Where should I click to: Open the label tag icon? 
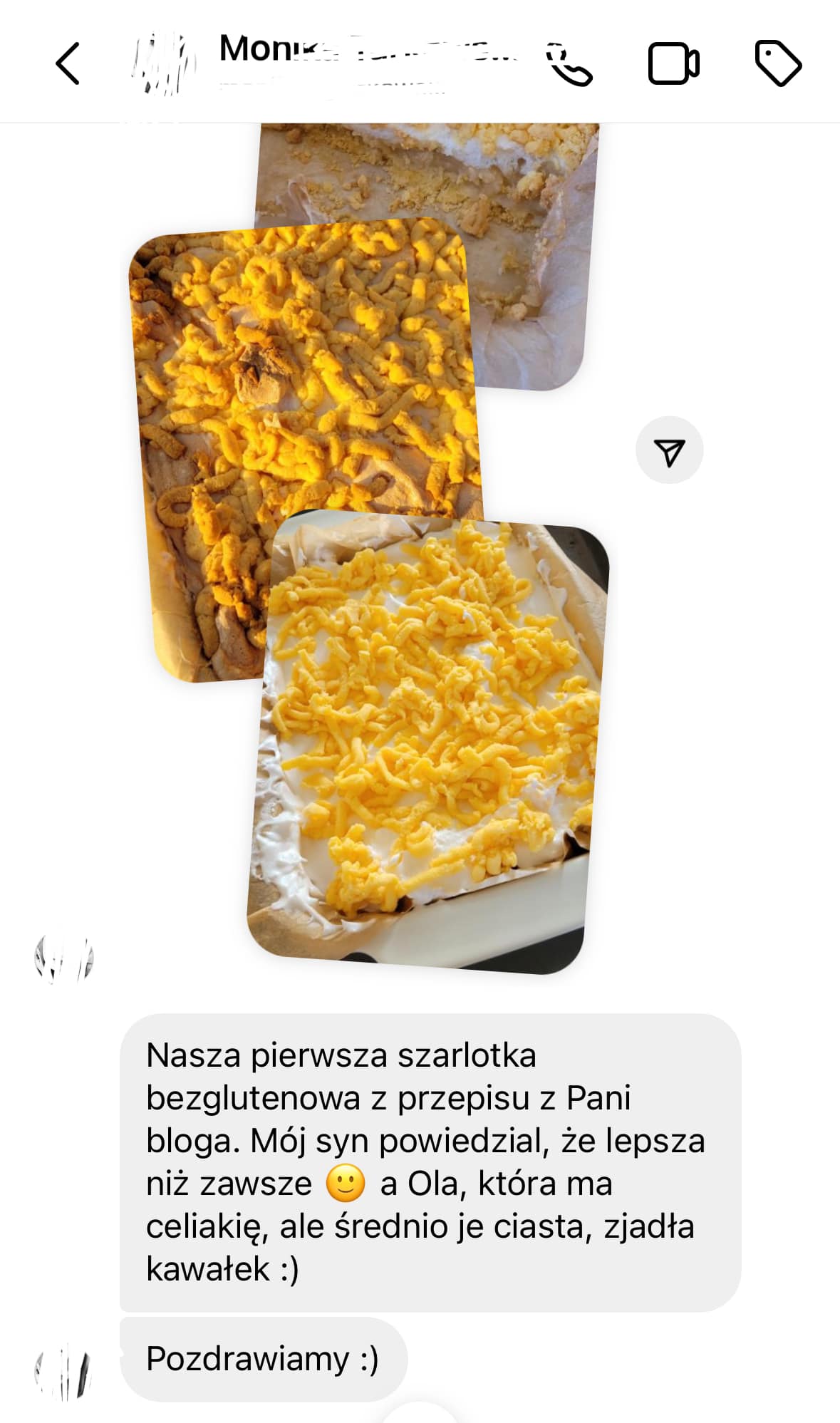click(x=778, y=63)
